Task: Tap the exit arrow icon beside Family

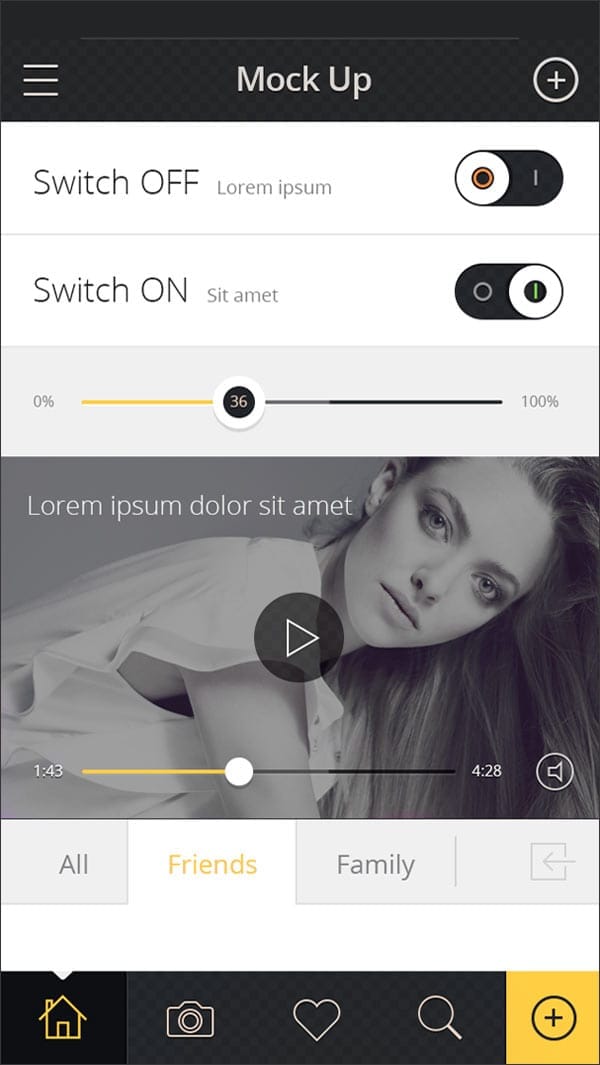Action: [x=553, y=861]
